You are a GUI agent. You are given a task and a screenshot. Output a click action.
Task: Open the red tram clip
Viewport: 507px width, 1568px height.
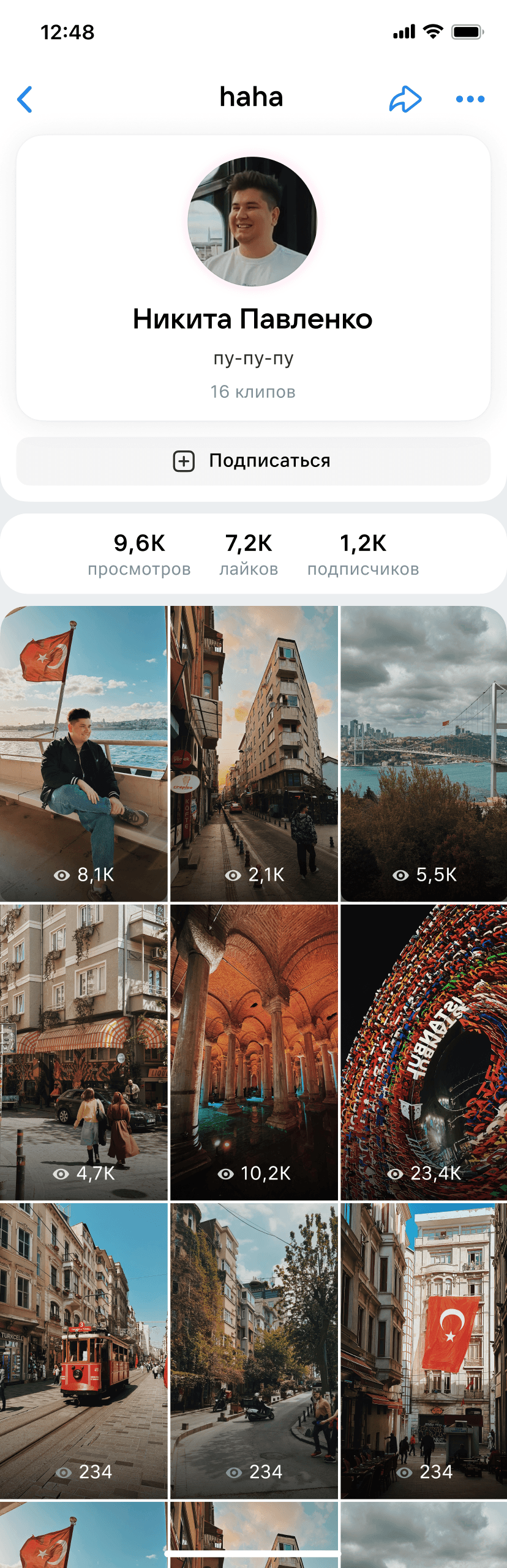[83, 1351]
